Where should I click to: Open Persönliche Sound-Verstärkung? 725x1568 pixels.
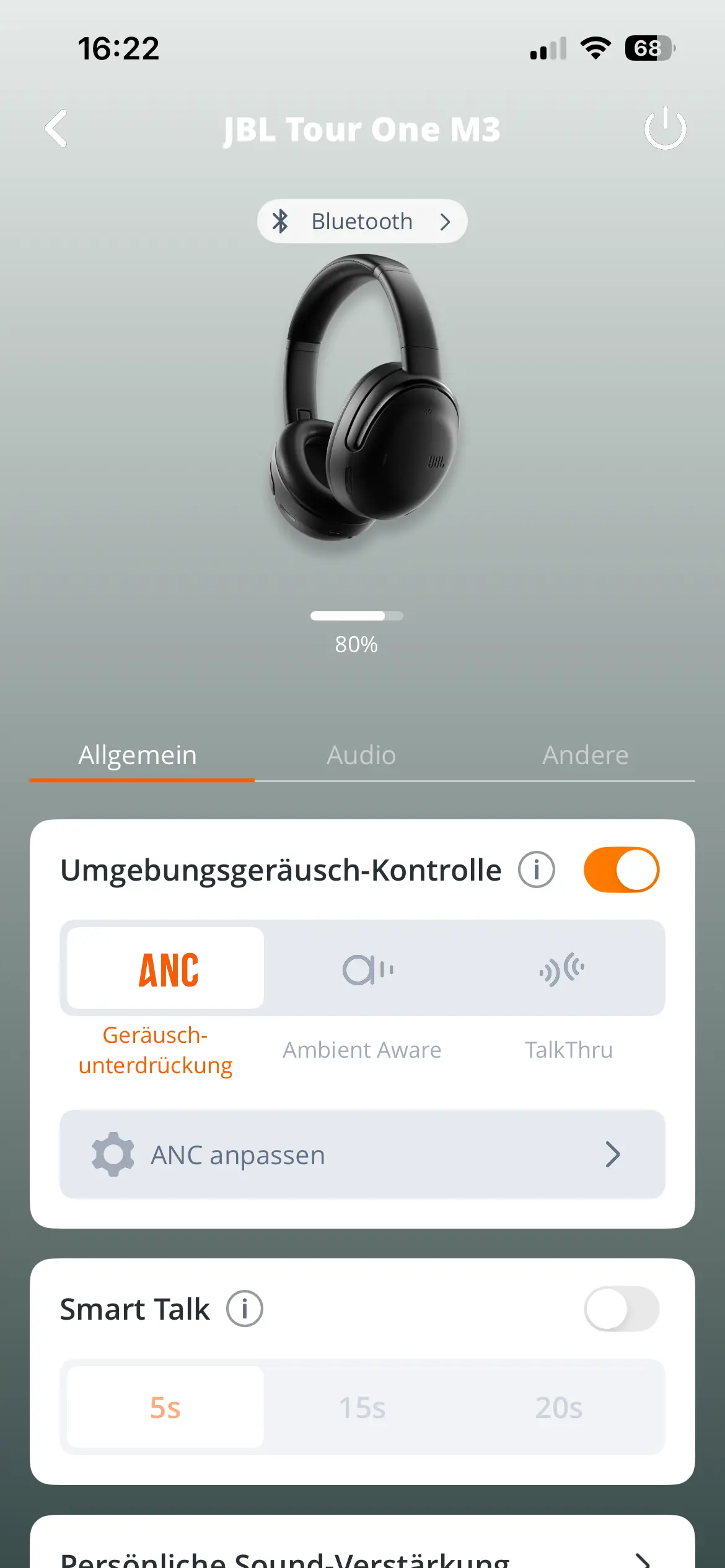(x=362, y=1554)
